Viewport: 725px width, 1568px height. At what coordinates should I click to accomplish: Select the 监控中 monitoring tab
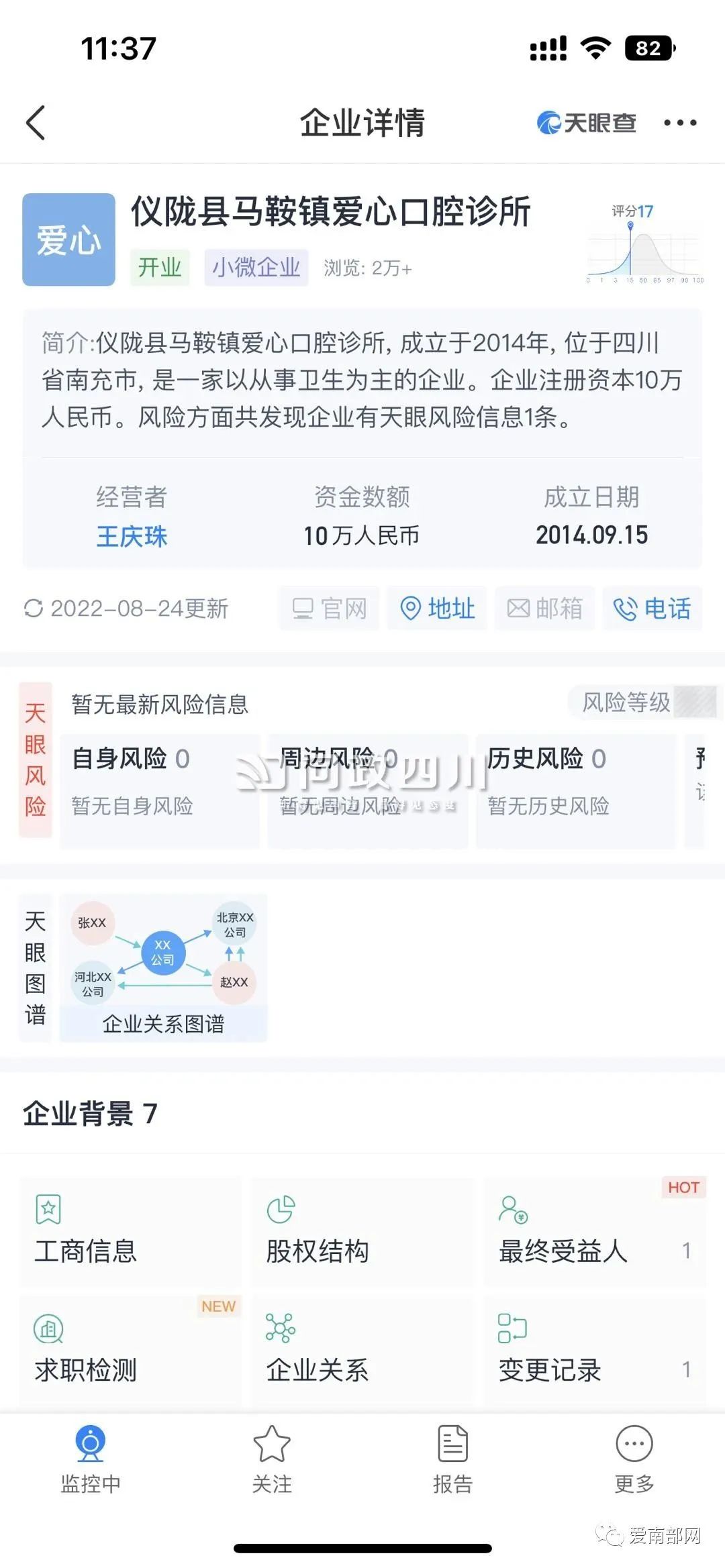(91, 1459)
